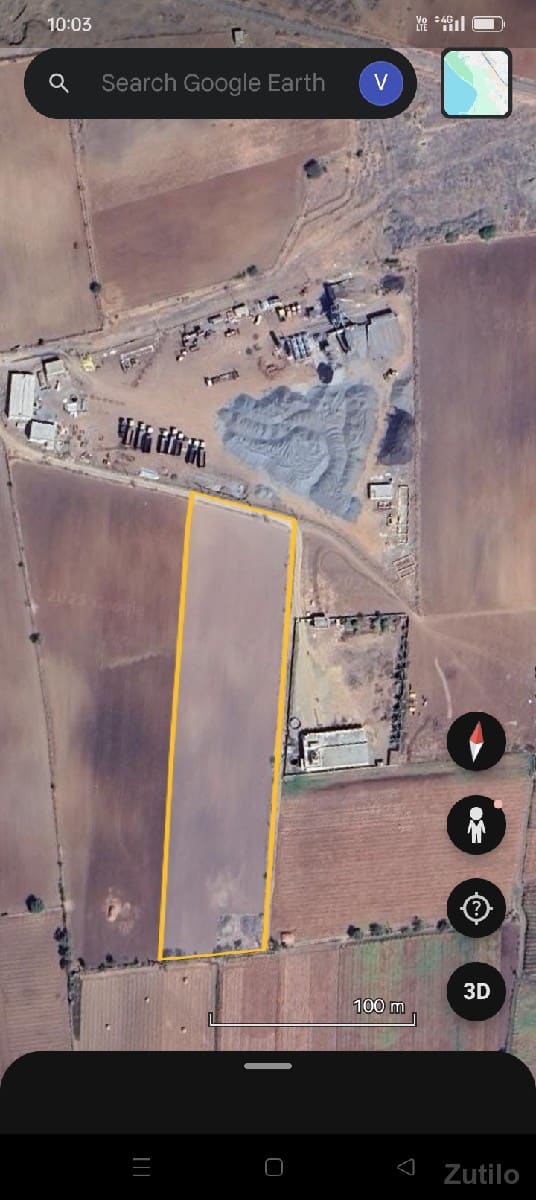This screenshot has height=1200, width=536.
Task: Open the account avatar labeled V
Action: point(381,83)
